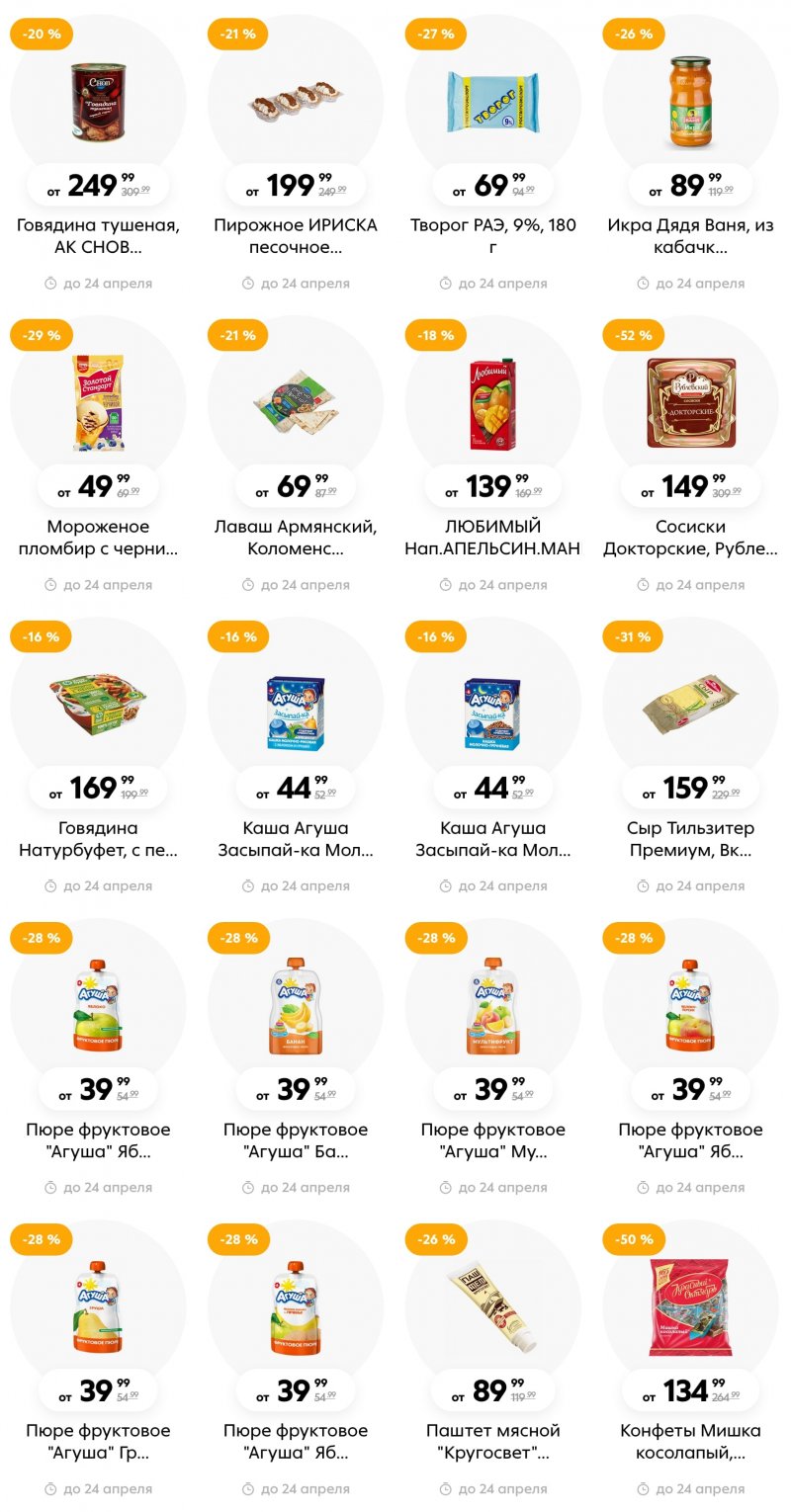Open the Сосиски Докторские Рублевский card

tap(690, 402)
